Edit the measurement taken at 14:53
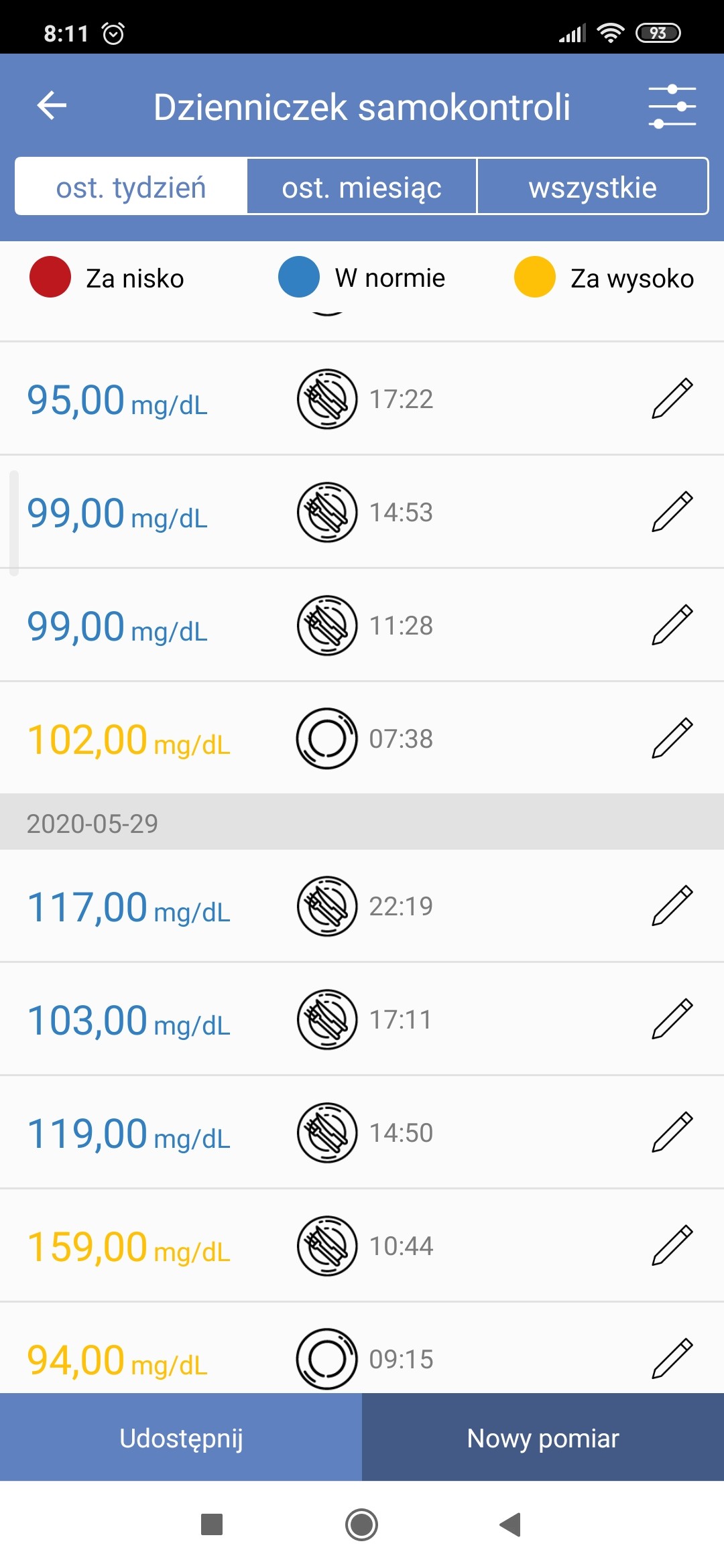The image size is (724, 1568). (672, 512)
